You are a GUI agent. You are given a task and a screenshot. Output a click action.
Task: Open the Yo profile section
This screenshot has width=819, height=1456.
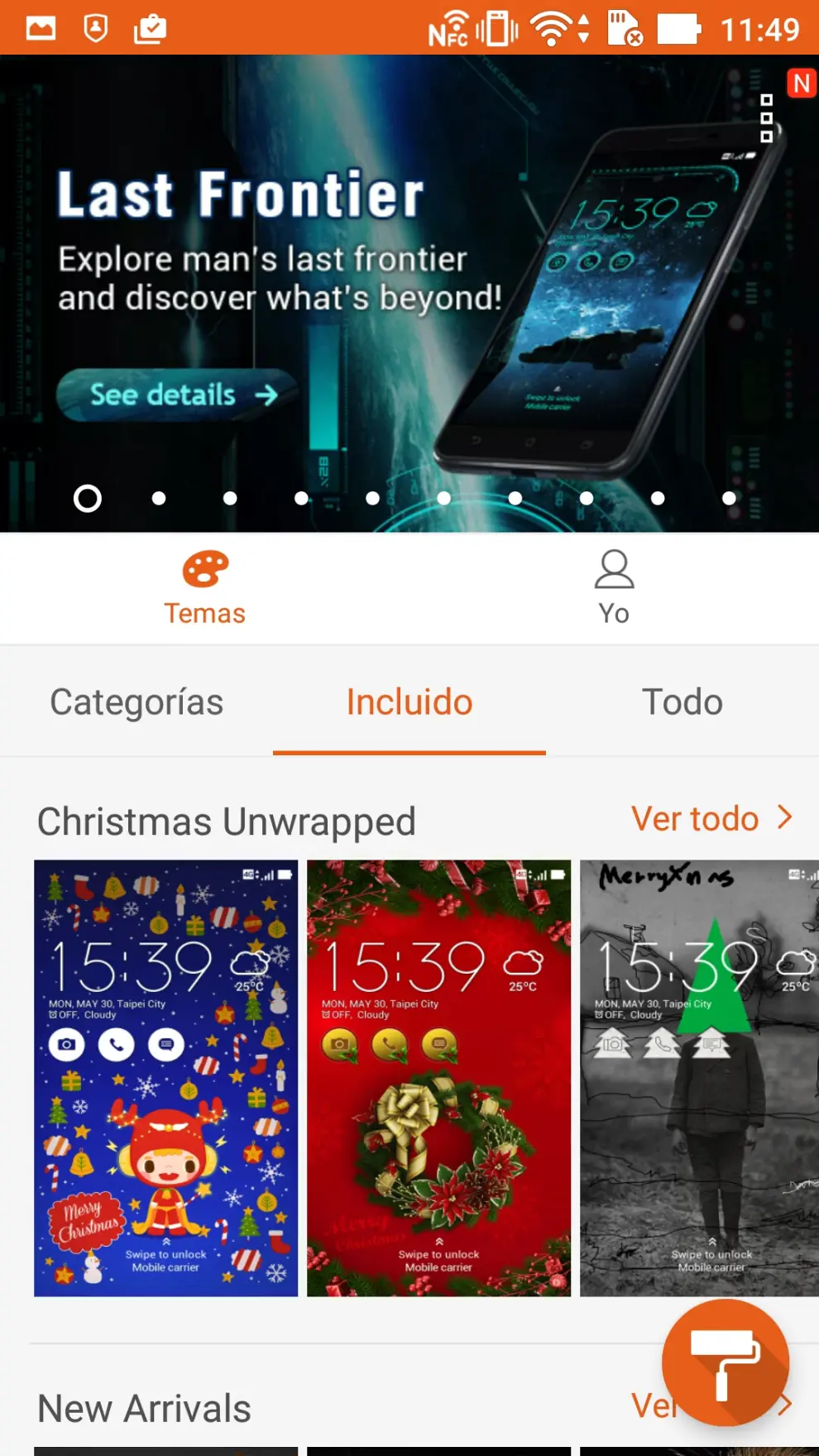(x=614, y=588)
